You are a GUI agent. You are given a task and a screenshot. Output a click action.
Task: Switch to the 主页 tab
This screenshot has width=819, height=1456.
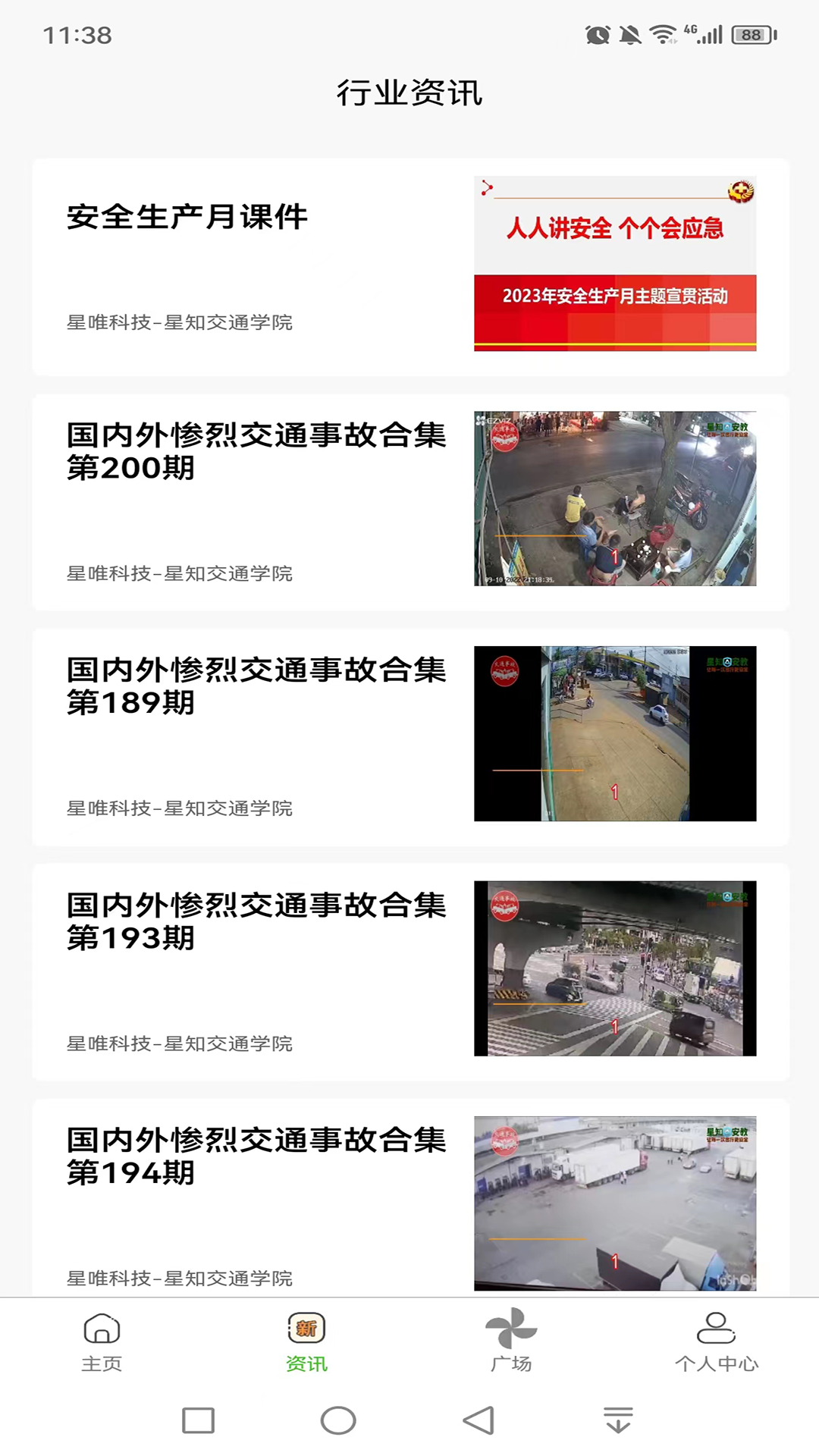102,1342
